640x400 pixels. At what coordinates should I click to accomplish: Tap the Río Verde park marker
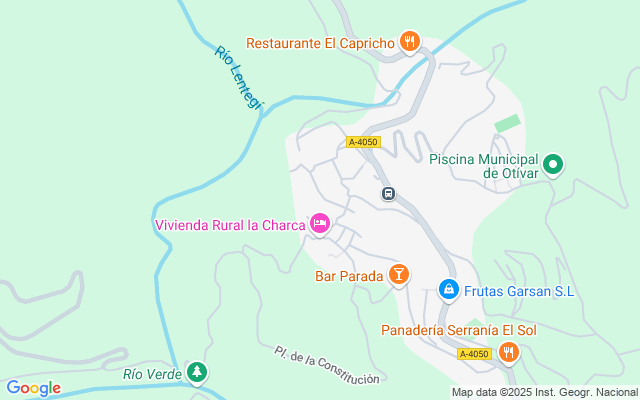197,373
